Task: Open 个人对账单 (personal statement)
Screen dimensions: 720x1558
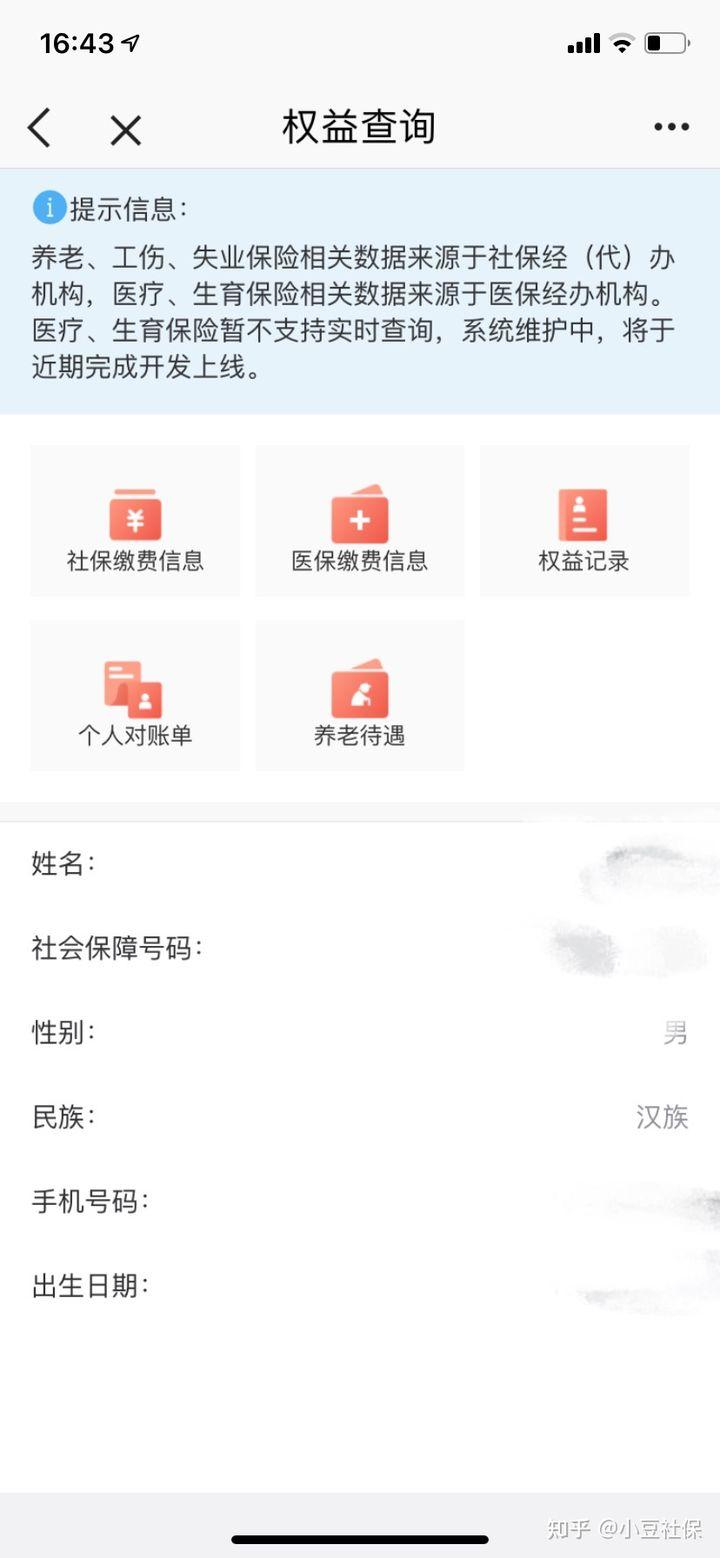Action: 134,695
